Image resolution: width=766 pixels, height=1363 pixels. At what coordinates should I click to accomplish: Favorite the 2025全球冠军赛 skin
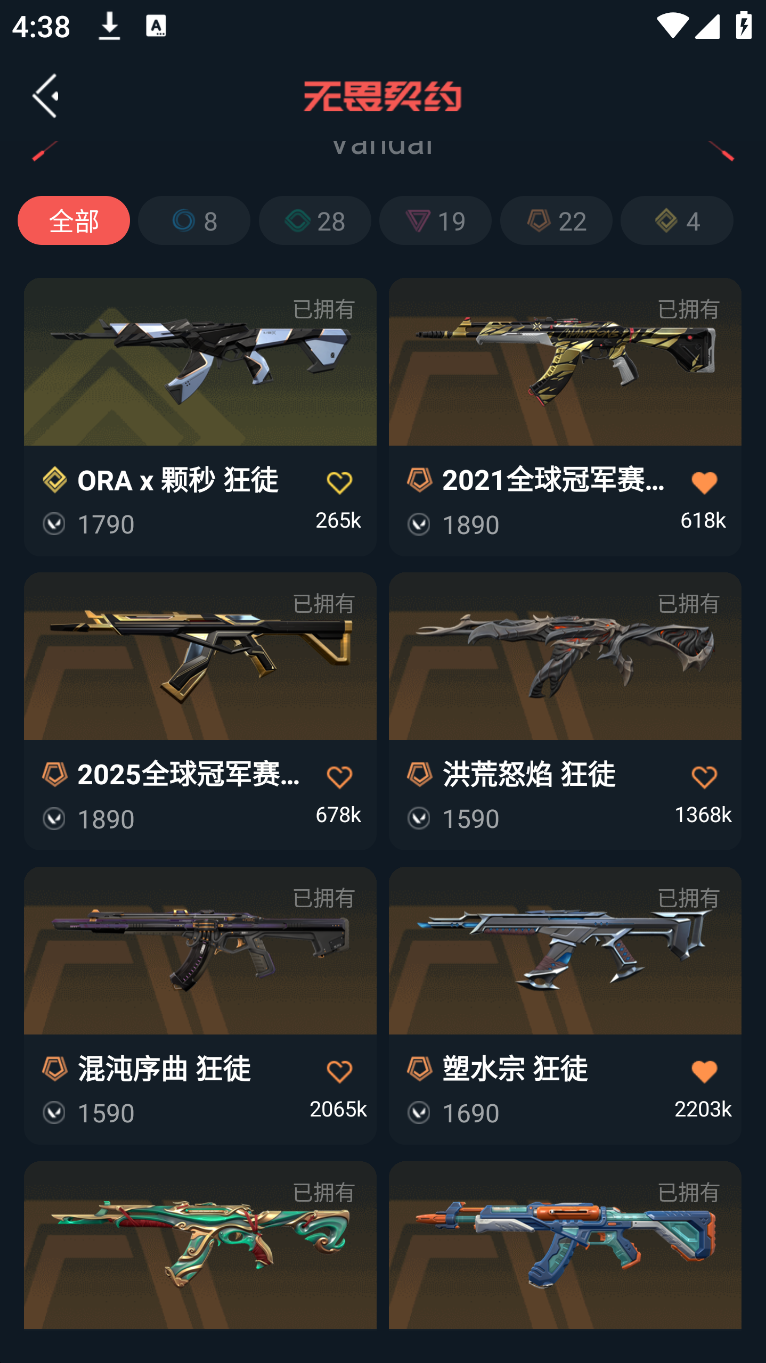(339, 776)
